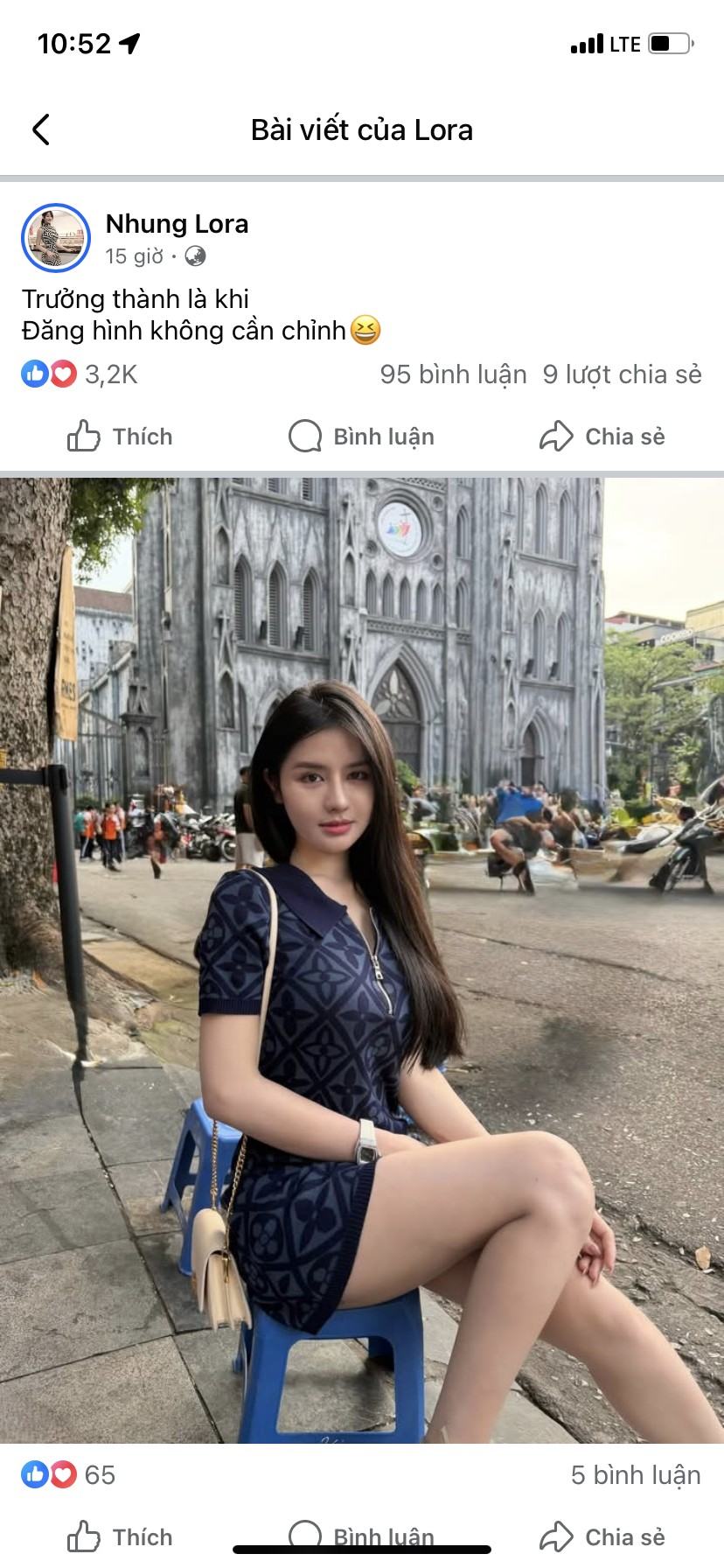Screen dimensions: 724x1568
Task: Open the Nhung Lora profile name
Action: 177,224
